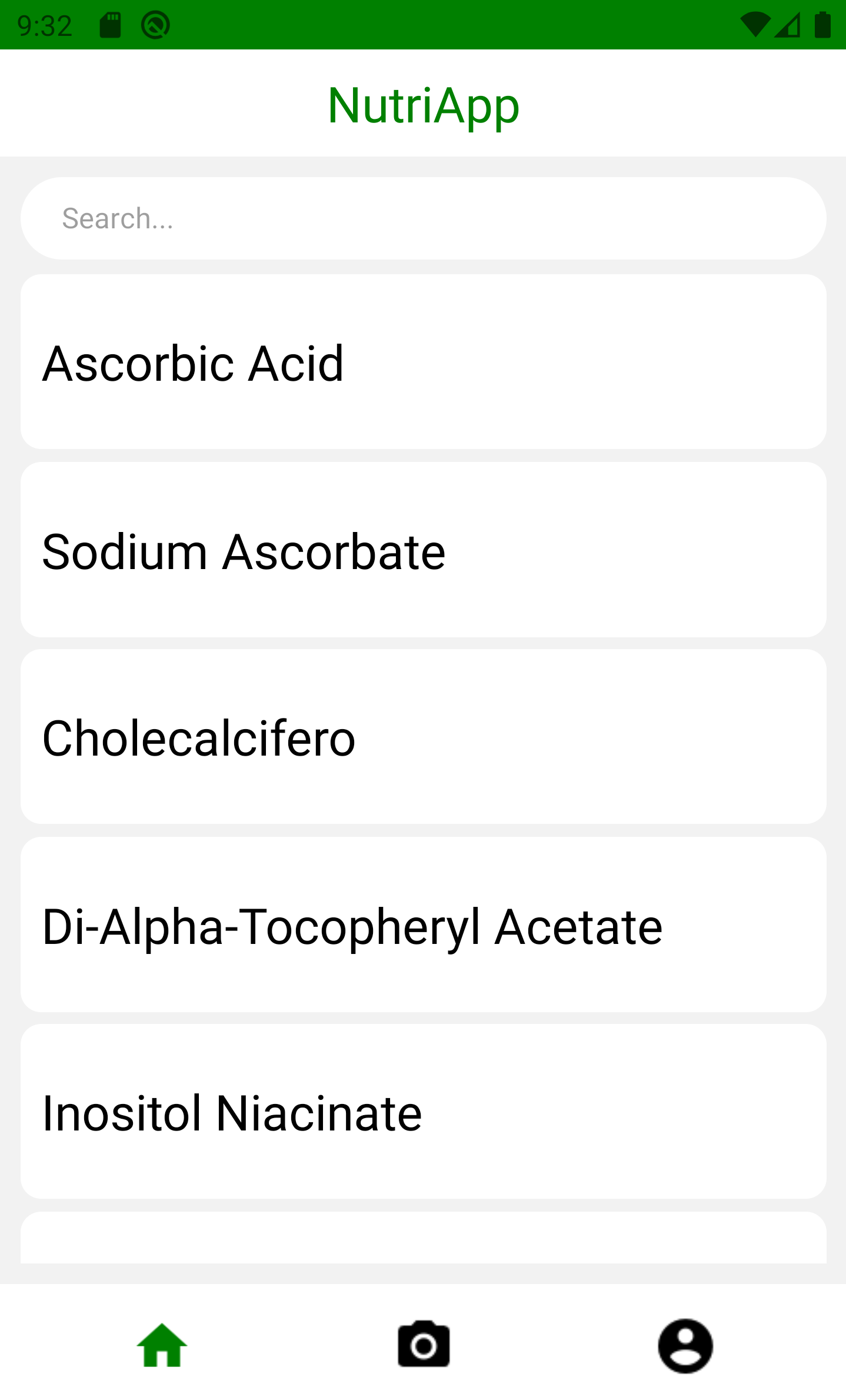View details for Cholecalcifero
Viewport: 846px width, 1400px height.
[x=423, y=737]
